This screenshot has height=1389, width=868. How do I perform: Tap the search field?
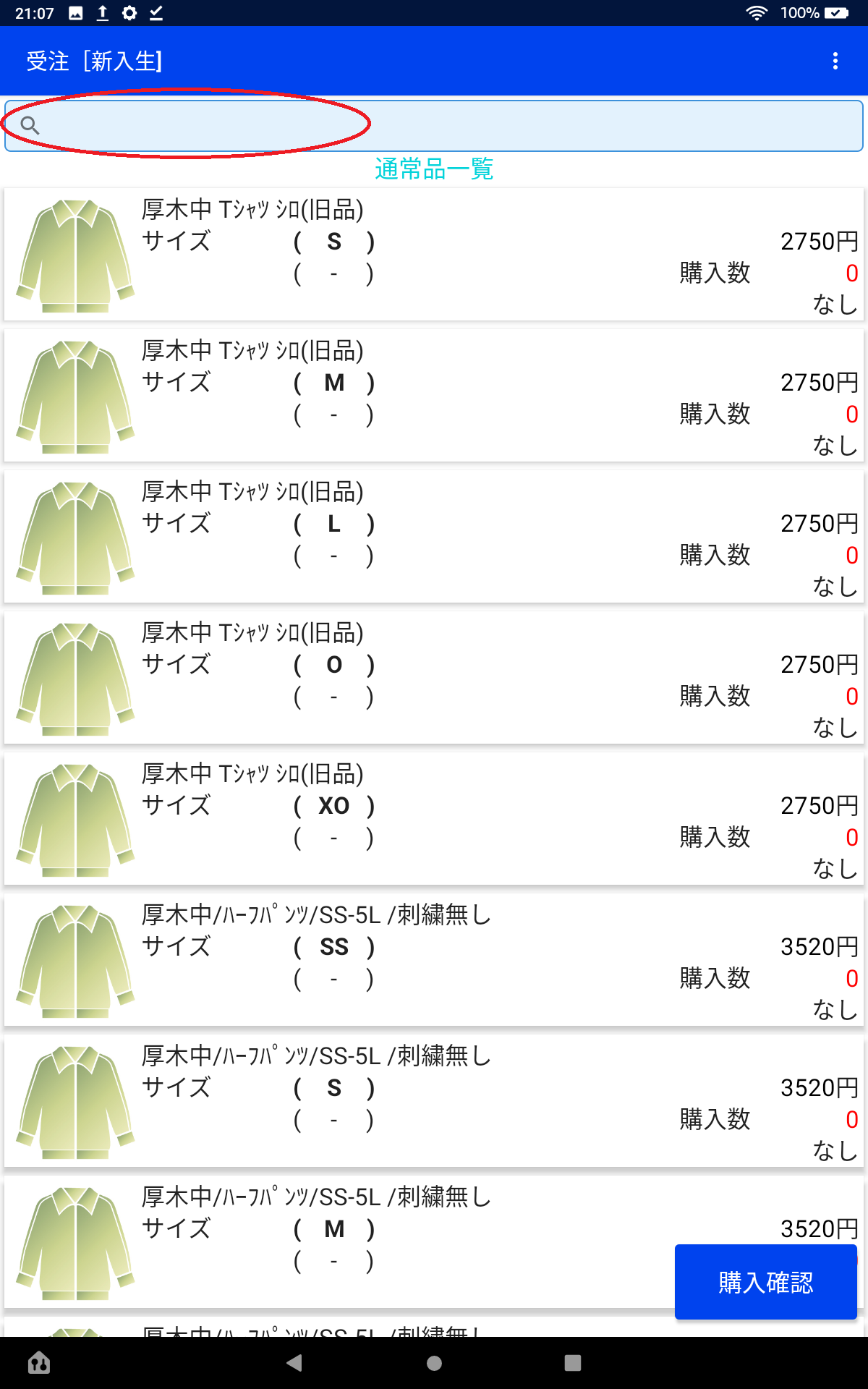[x=434, y=126]
